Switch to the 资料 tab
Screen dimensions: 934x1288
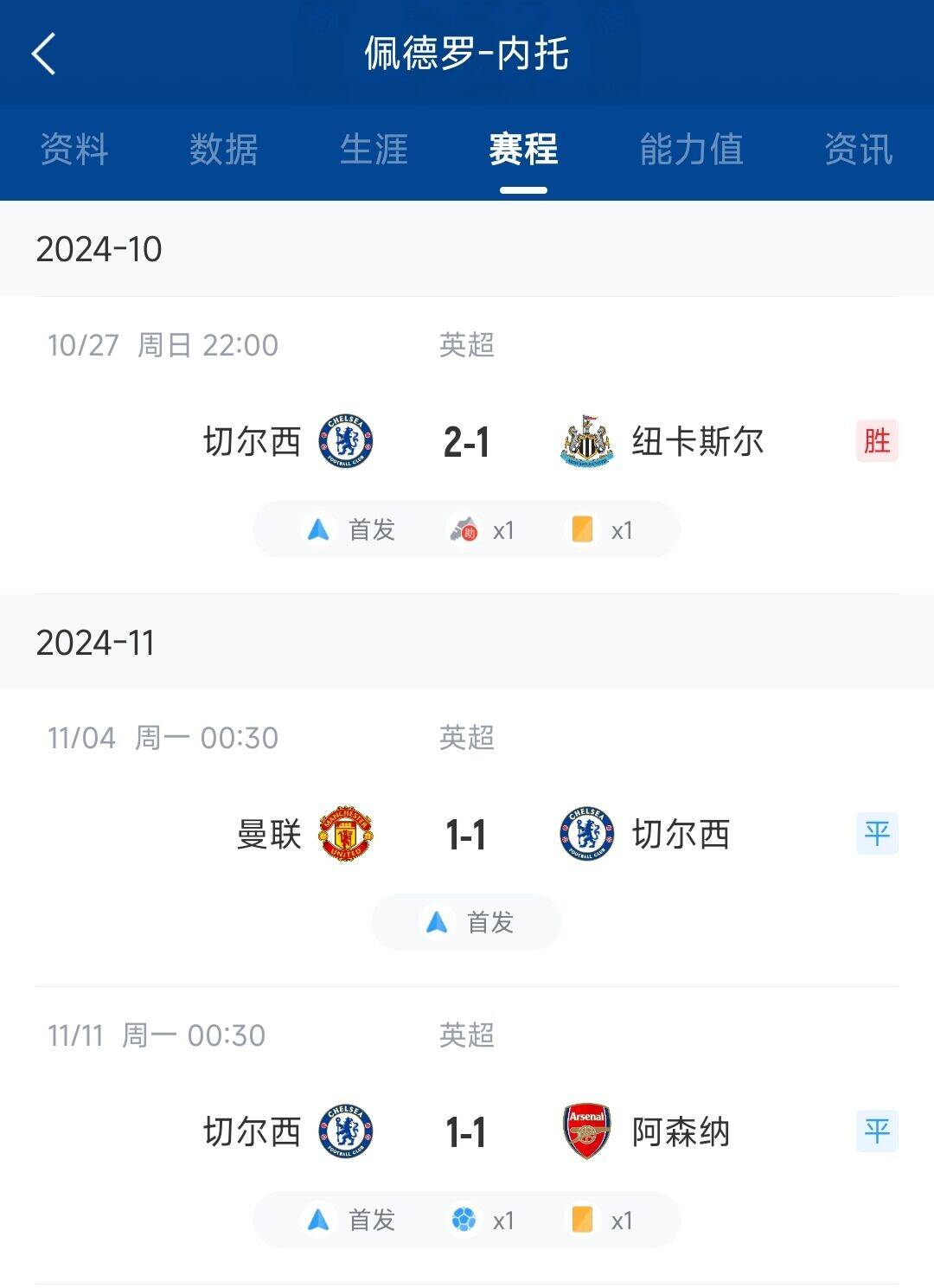pos(74,150)
